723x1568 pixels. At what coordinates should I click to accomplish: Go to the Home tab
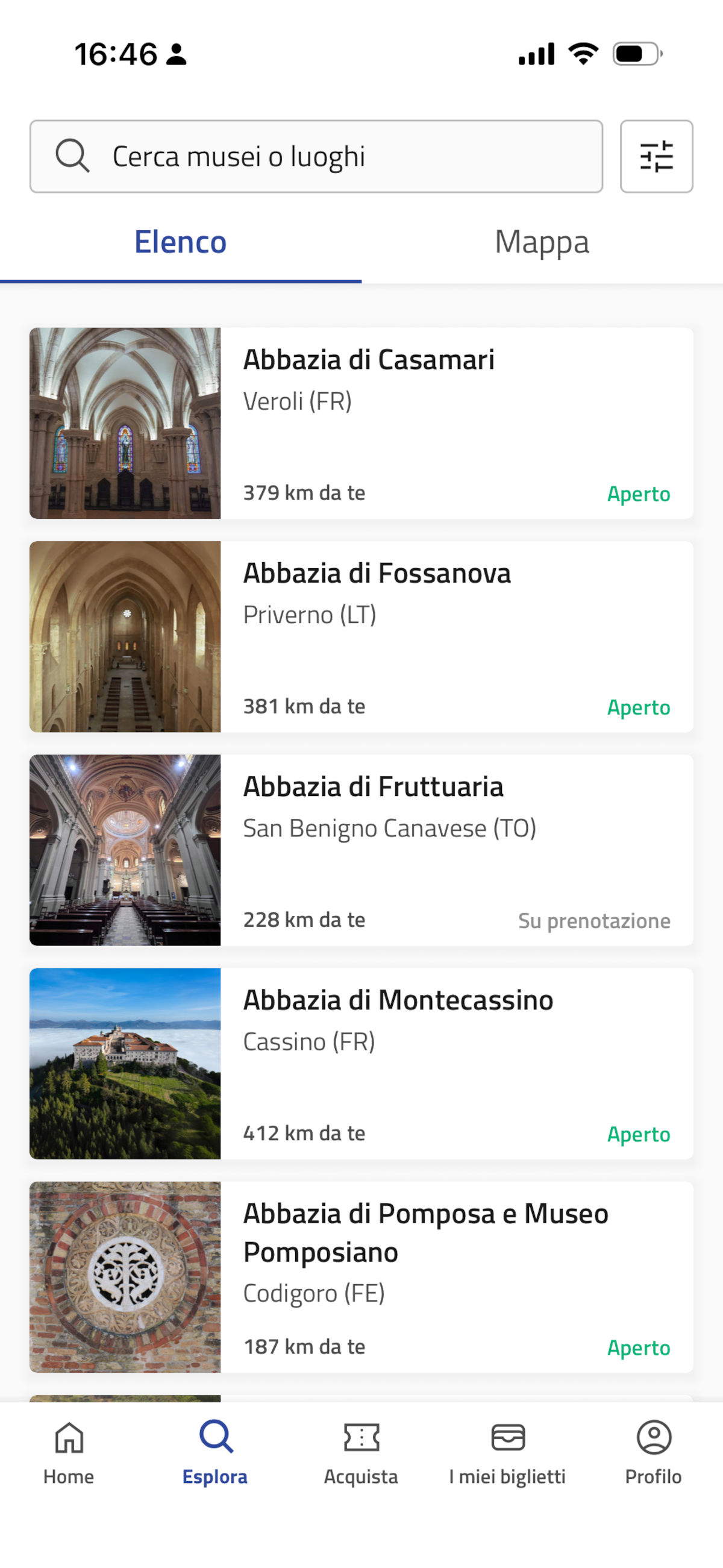[69, 1452]
